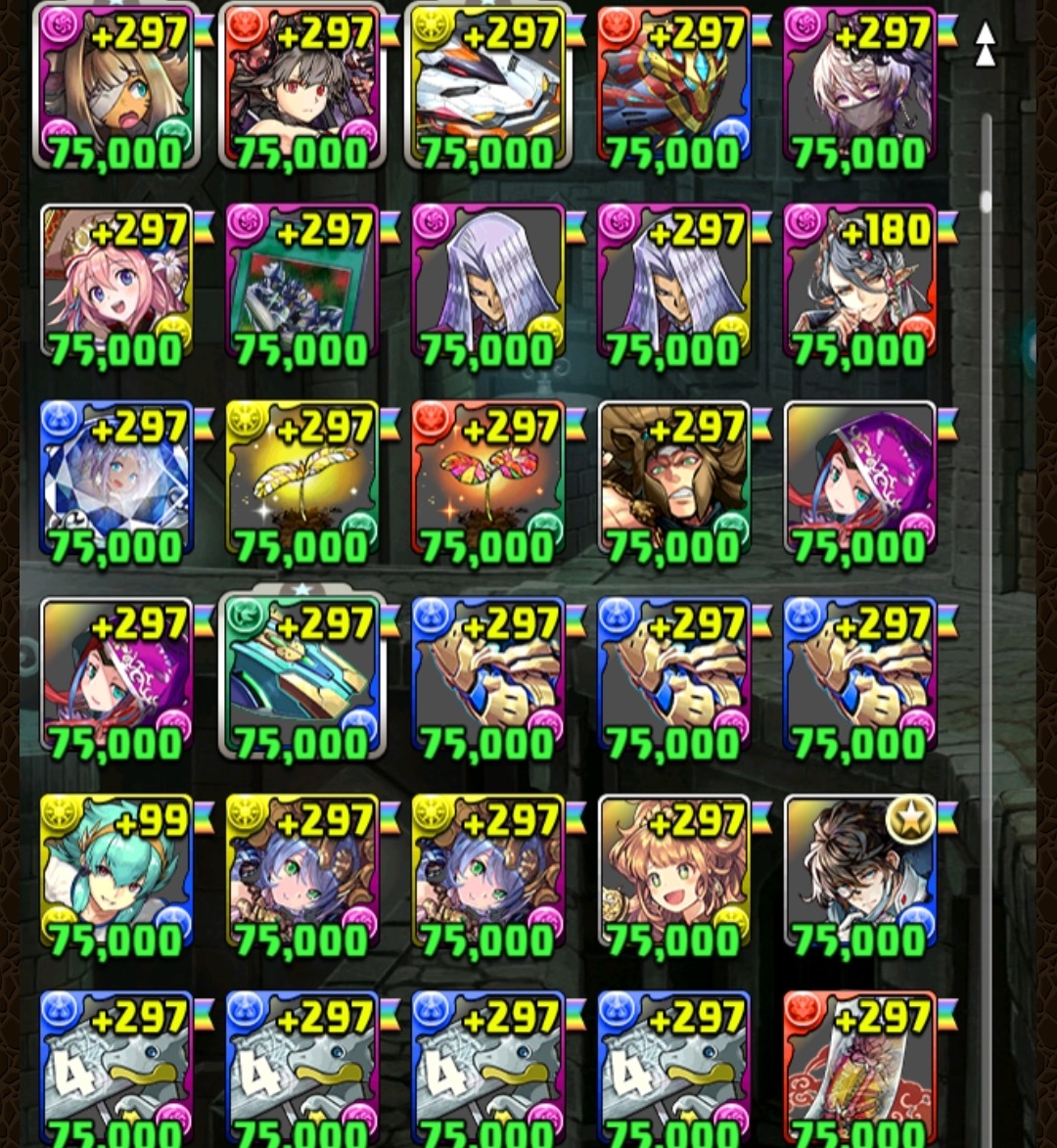Viewport: 1057px width, 1148px height.
Task: Choose the +180 grey-haired monster
Action: pos(859,284)
